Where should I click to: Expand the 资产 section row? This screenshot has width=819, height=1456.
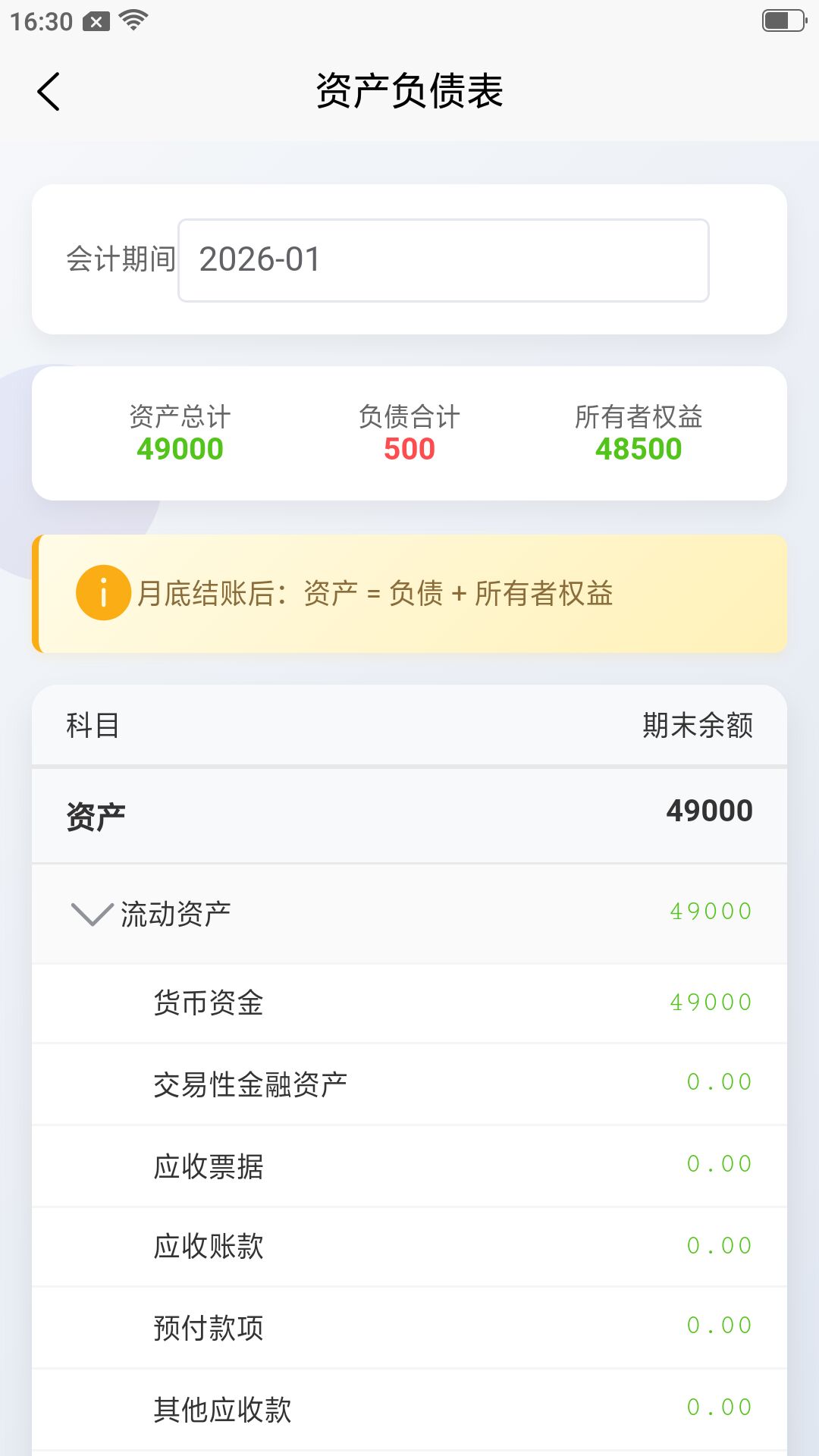pos(409,811)
